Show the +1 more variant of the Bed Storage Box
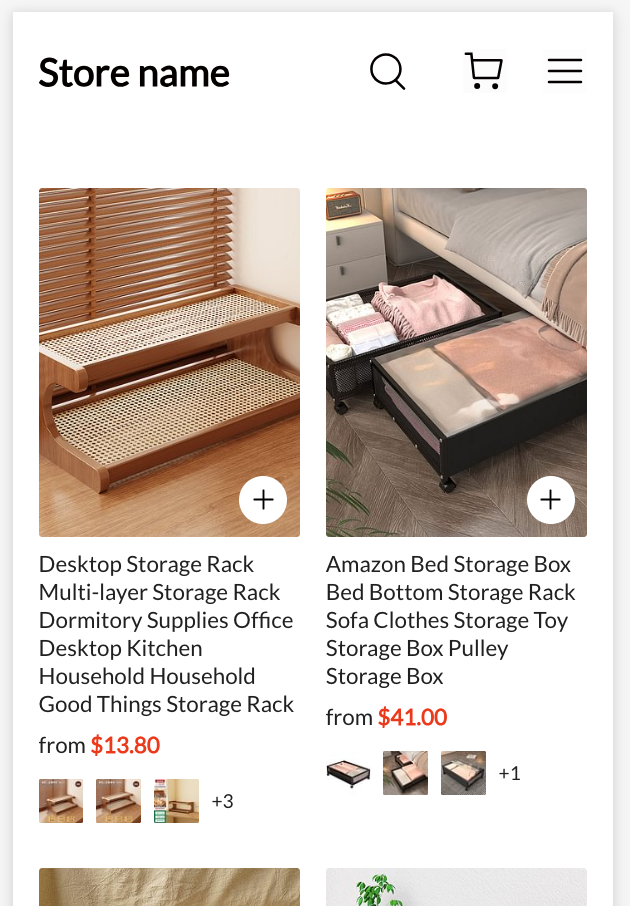The height and width of the screenshot is (906, 630). point(509,773)
